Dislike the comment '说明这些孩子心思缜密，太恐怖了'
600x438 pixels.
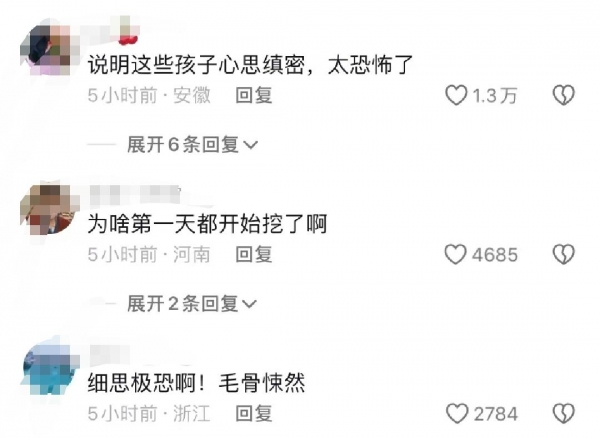[563, 96]
